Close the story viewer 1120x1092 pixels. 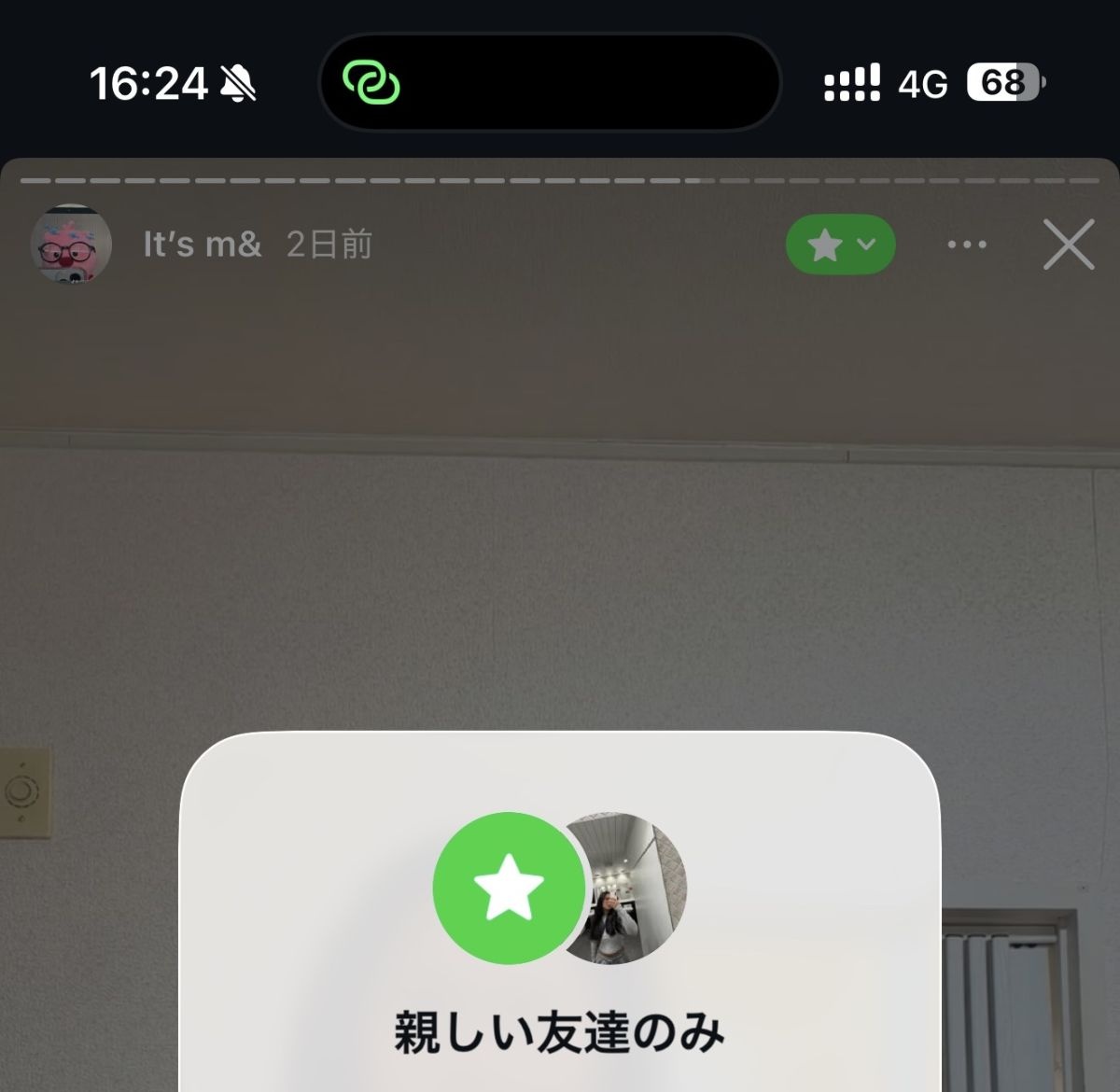pyautogui.click(x=1068, y=245)
